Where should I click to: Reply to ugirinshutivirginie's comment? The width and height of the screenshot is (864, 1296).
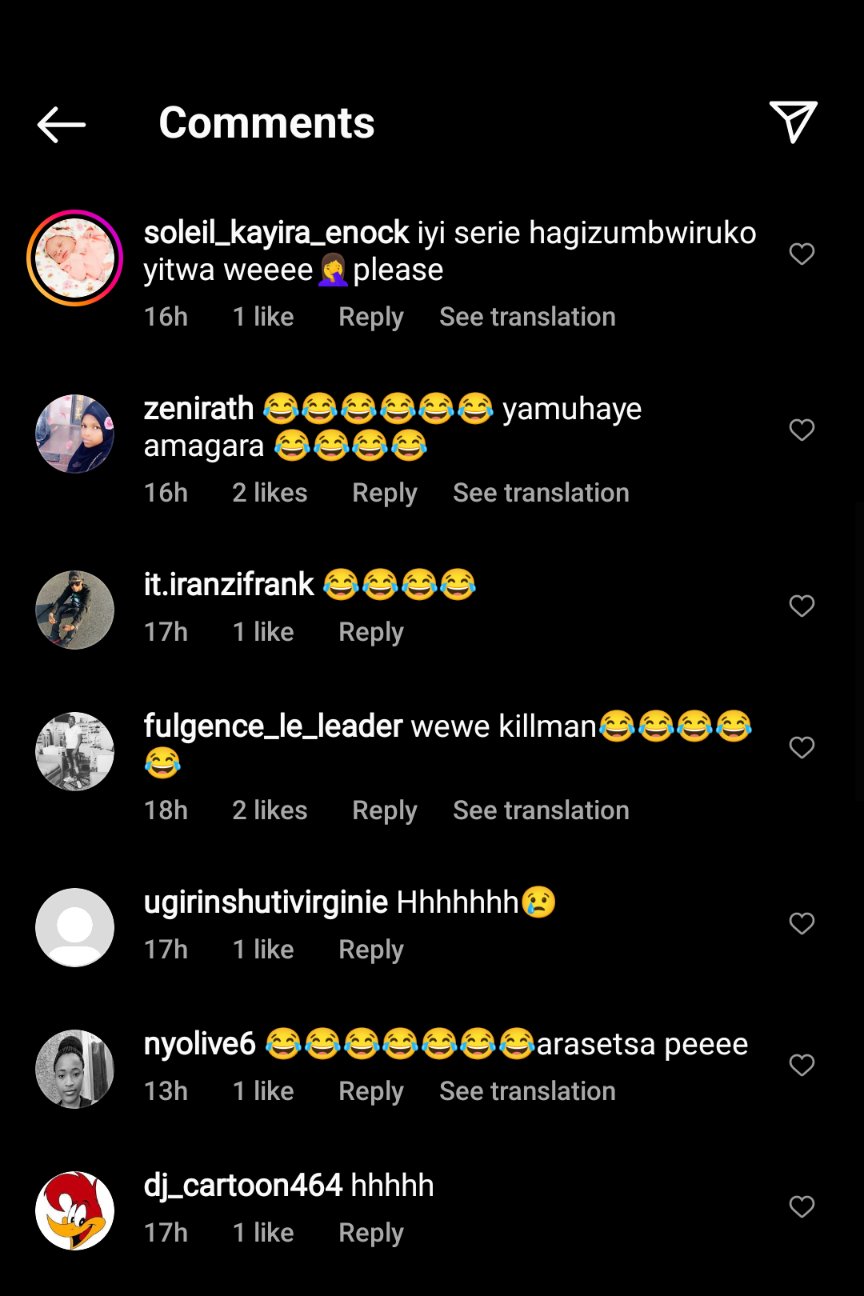371,950
